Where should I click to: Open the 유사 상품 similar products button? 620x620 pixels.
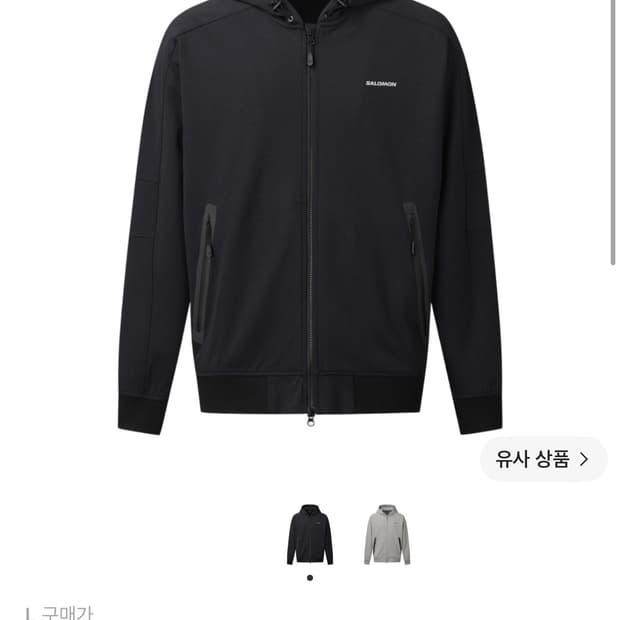pyautogui.click(x=543, y=459)
